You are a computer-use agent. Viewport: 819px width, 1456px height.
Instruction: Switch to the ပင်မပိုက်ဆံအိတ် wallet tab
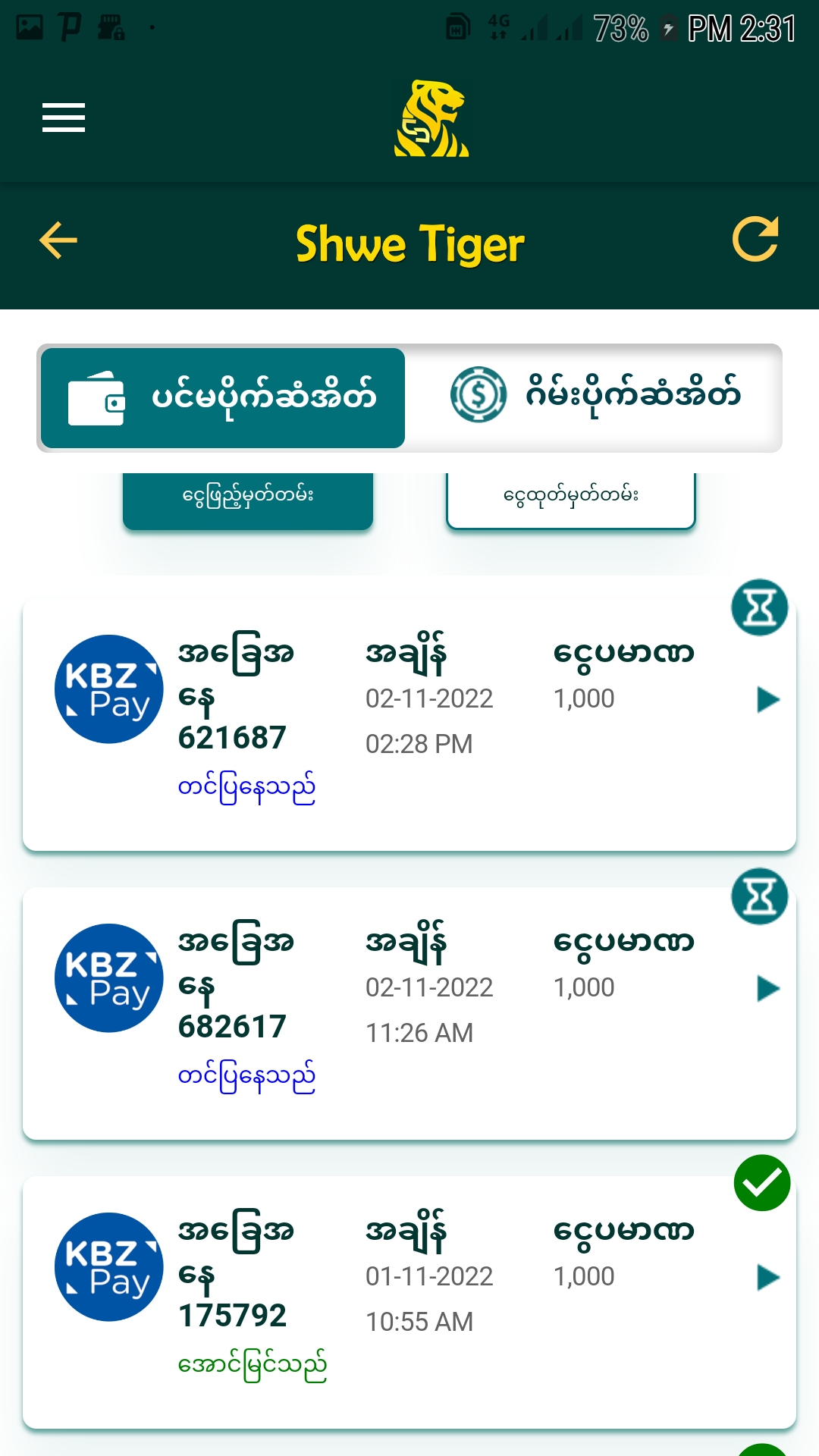[223, 398]
